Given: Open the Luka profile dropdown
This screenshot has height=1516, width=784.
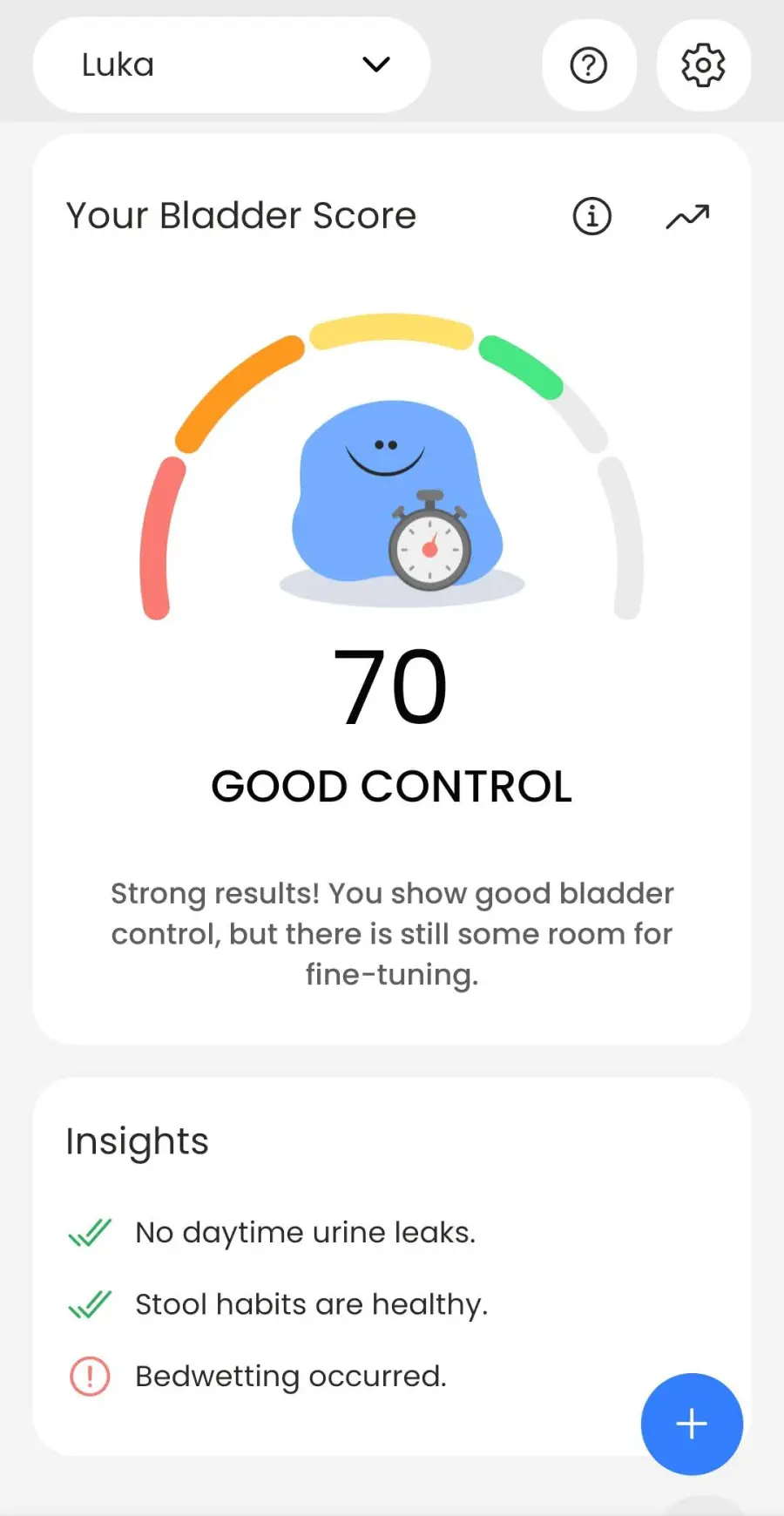Looking at the screenshot, I should (x=231, y=64).
